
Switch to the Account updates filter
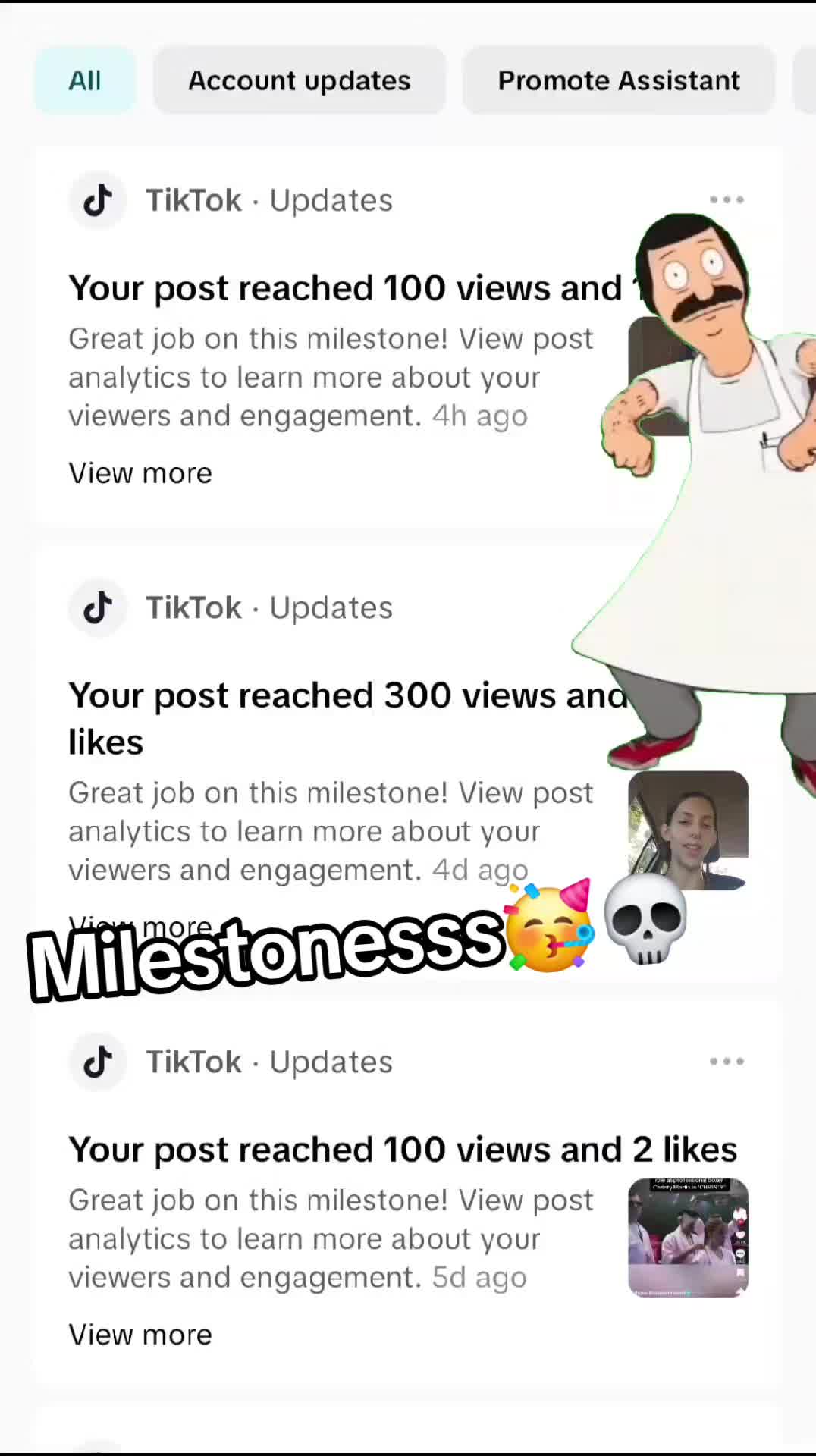click(300, 80)
